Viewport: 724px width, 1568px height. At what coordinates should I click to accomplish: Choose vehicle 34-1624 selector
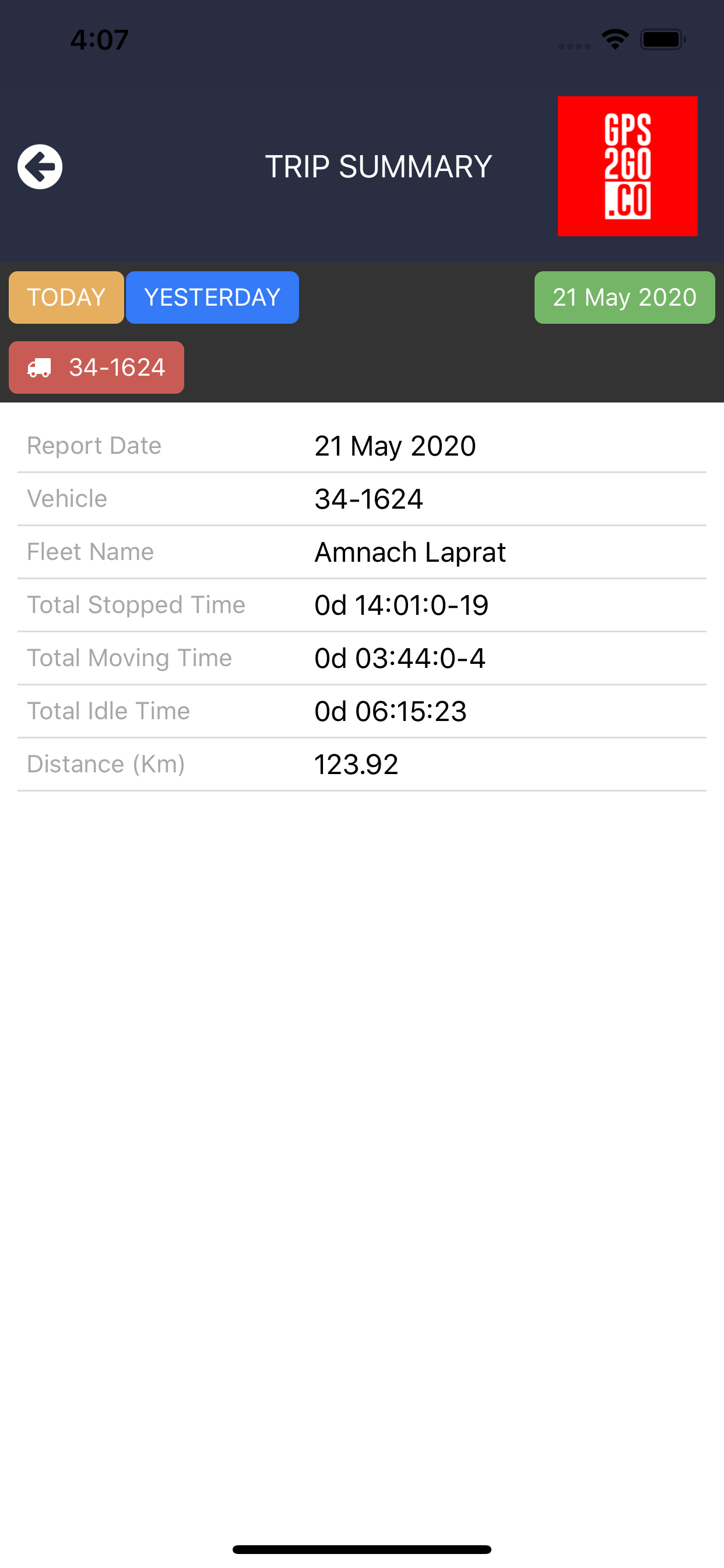(96, 367)
